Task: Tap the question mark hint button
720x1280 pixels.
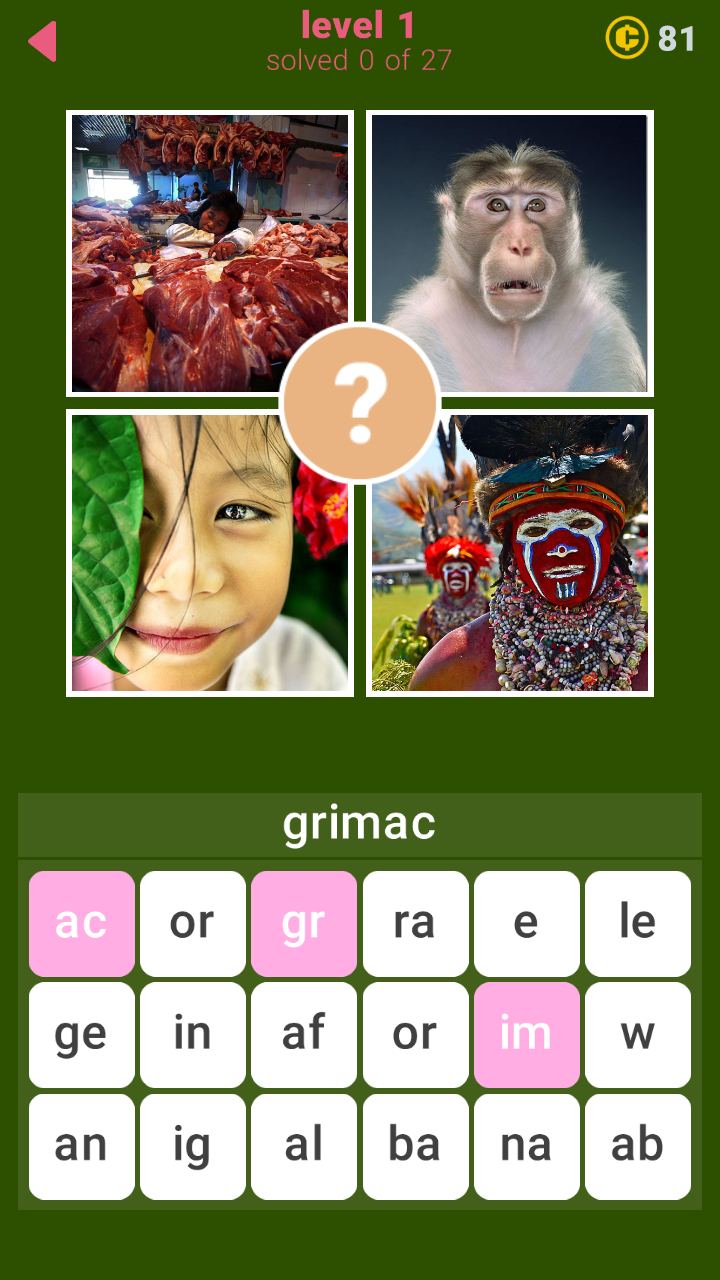Action: (360, 403)
